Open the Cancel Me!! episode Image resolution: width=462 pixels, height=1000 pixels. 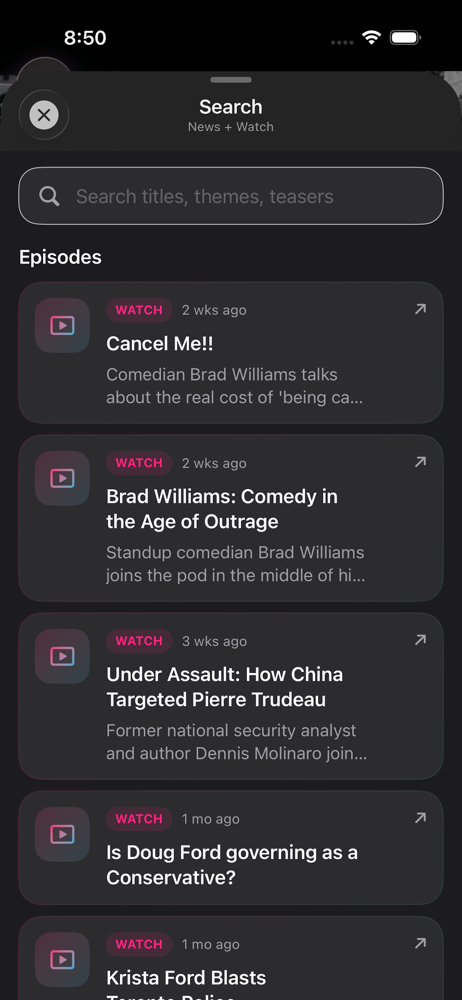pos(230,353)
